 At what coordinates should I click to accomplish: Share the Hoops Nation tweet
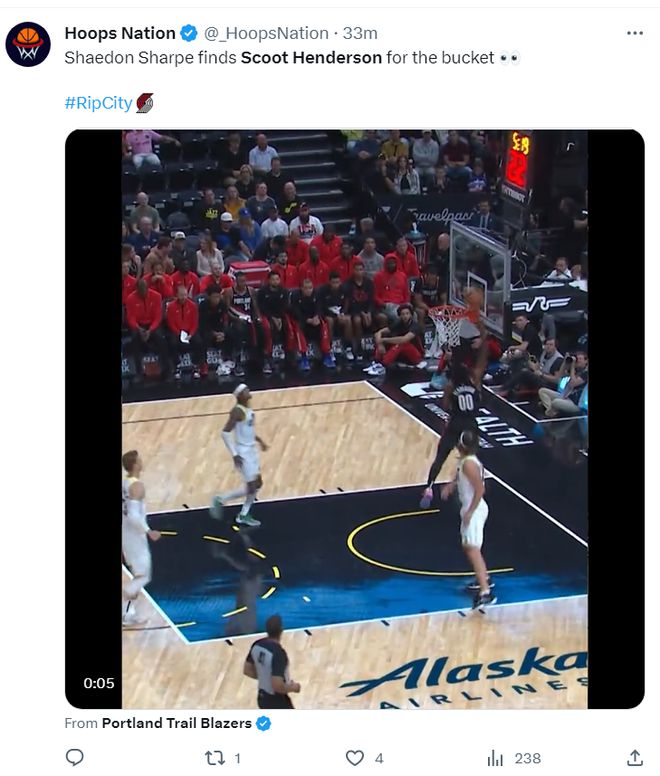click(634, 758)
